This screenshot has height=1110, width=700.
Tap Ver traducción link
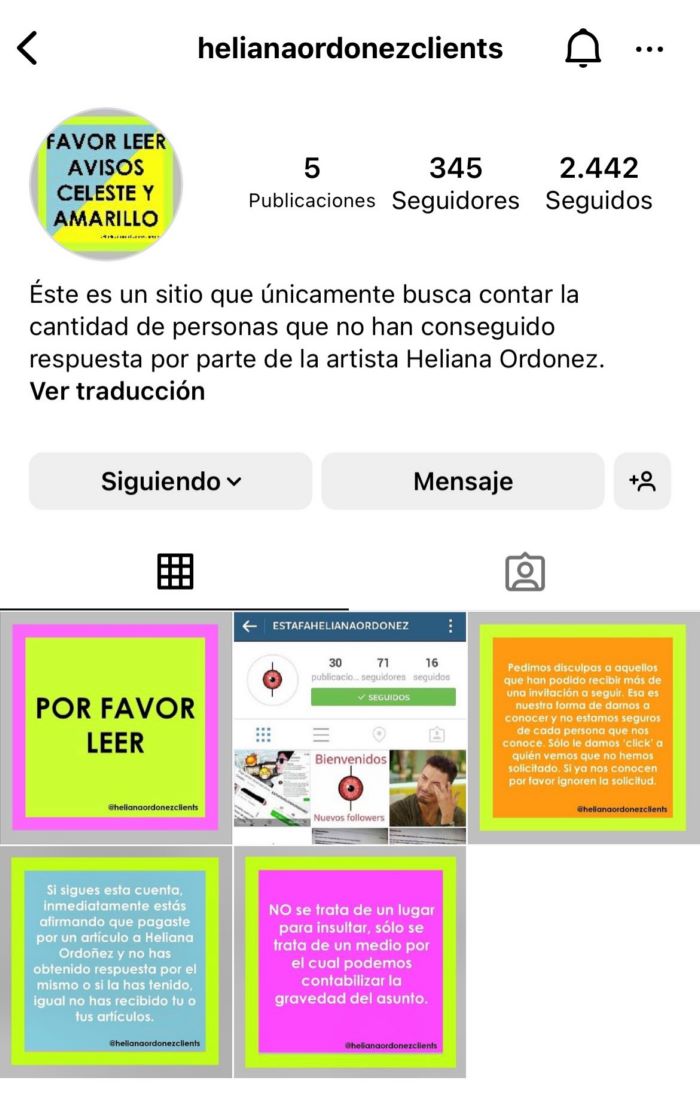click(117, 391)
